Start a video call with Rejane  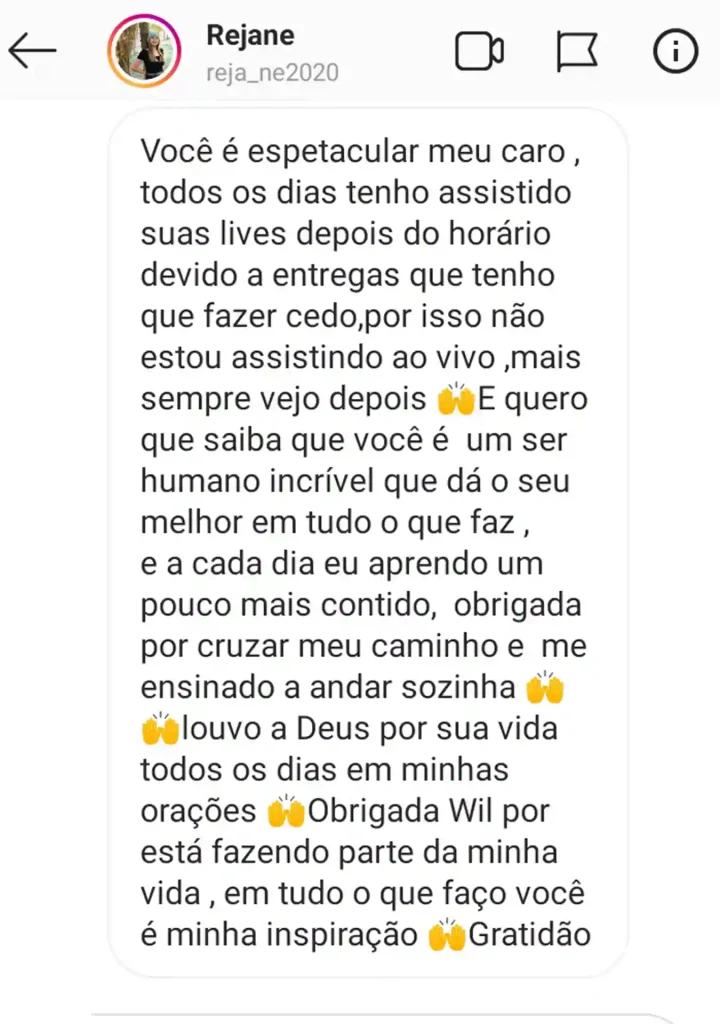479,52
